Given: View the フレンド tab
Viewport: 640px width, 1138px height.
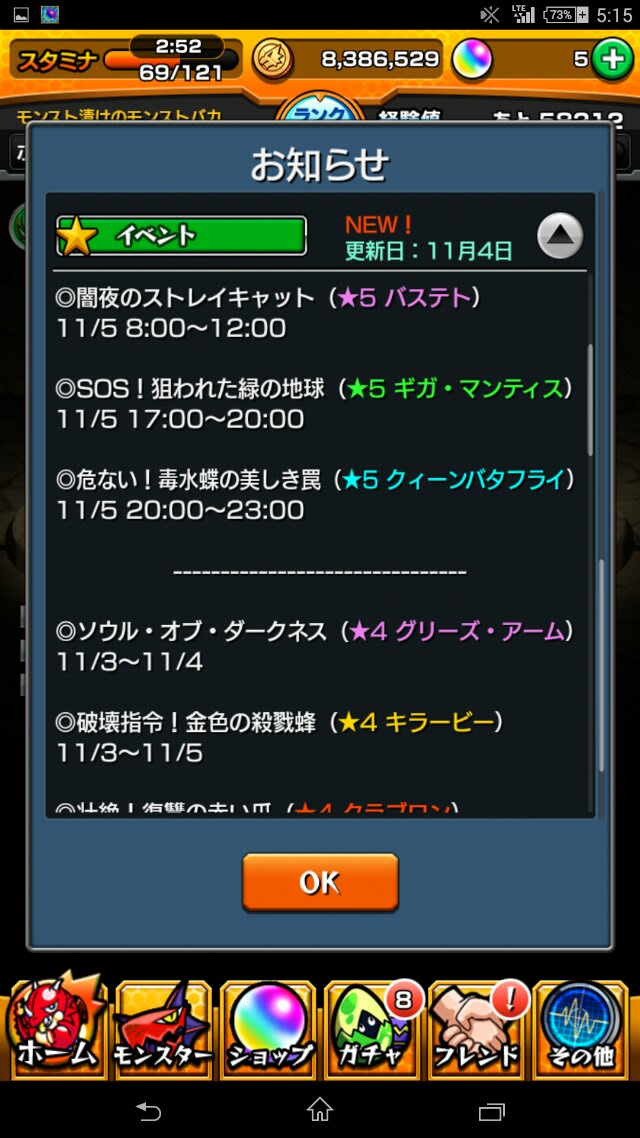Looking at the screenshot, I should pos(479,1026).
